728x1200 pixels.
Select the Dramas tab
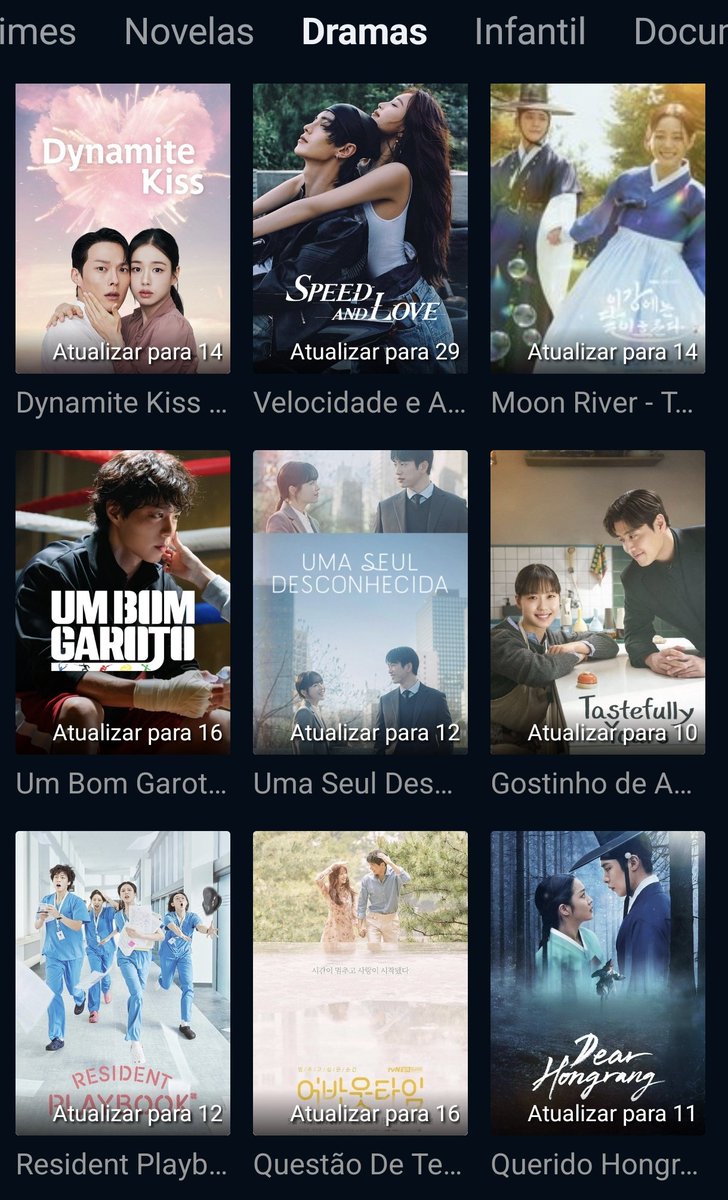[364, 32]
